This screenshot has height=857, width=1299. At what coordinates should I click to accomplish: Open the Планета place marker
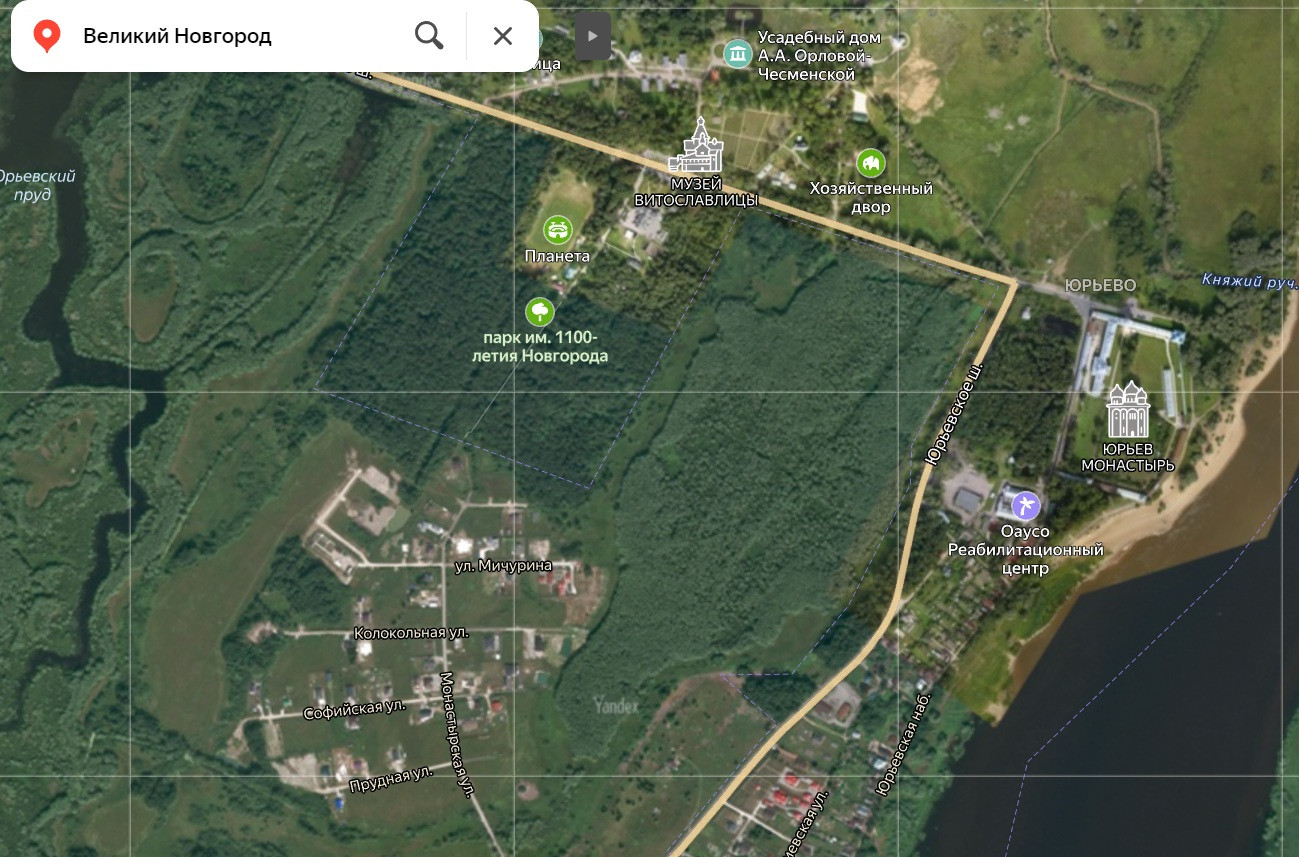(558, 230)
